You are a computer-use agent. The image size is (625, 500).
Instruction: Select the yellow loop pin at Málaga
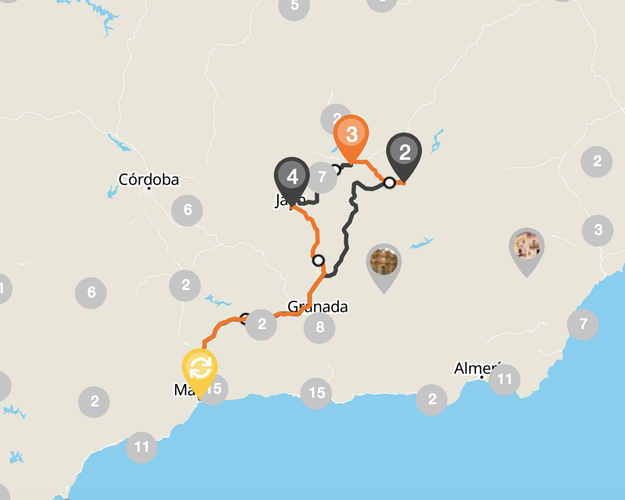coord(200,367)
